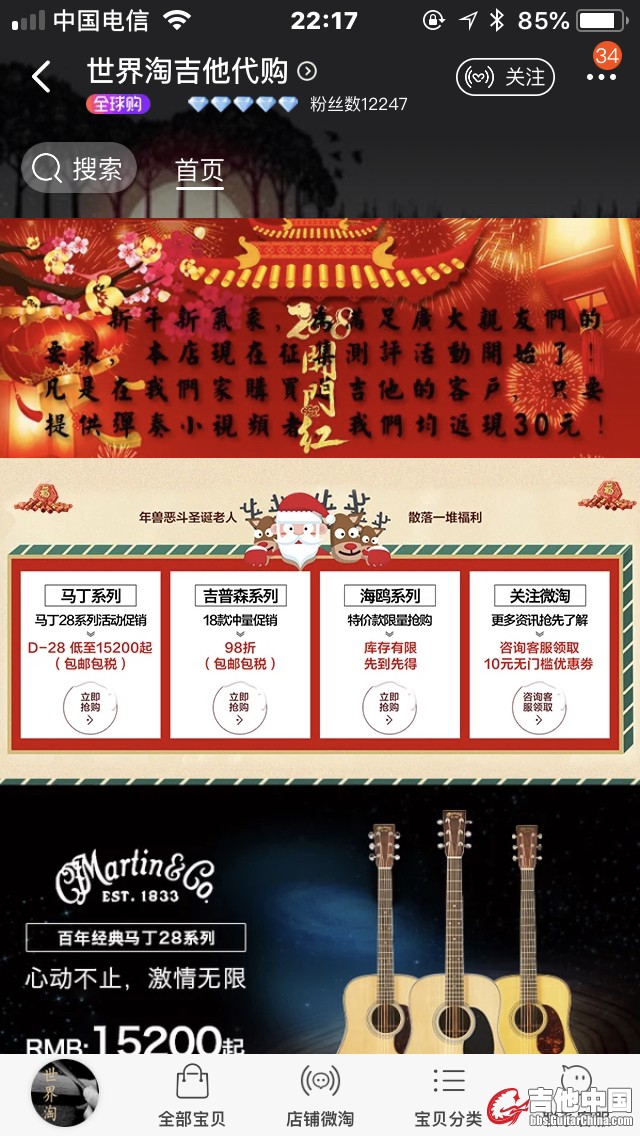Tap 立即抢购 under 吉普森系列
Viewport: 640px width, 1136px height.
tap(239, 706)
